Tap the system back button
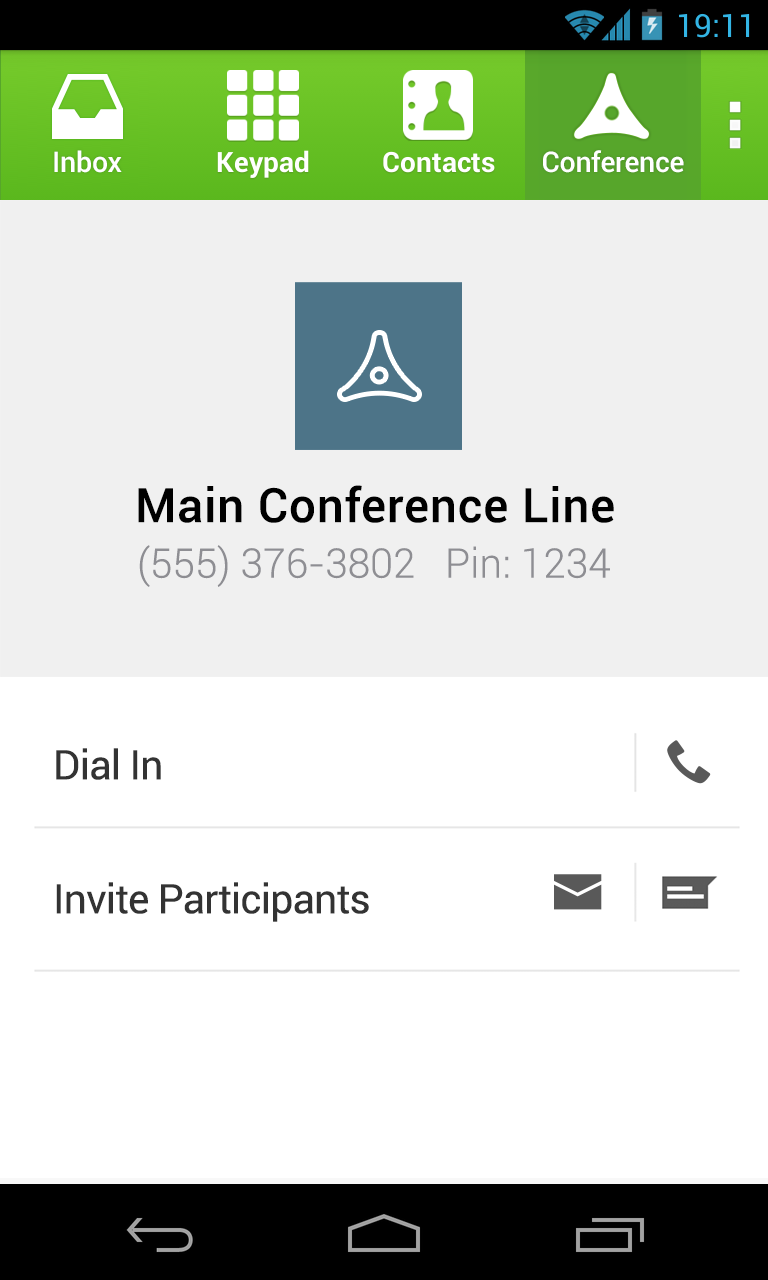The width and height of the screenshot is (768, 1280). [160, 1235]
